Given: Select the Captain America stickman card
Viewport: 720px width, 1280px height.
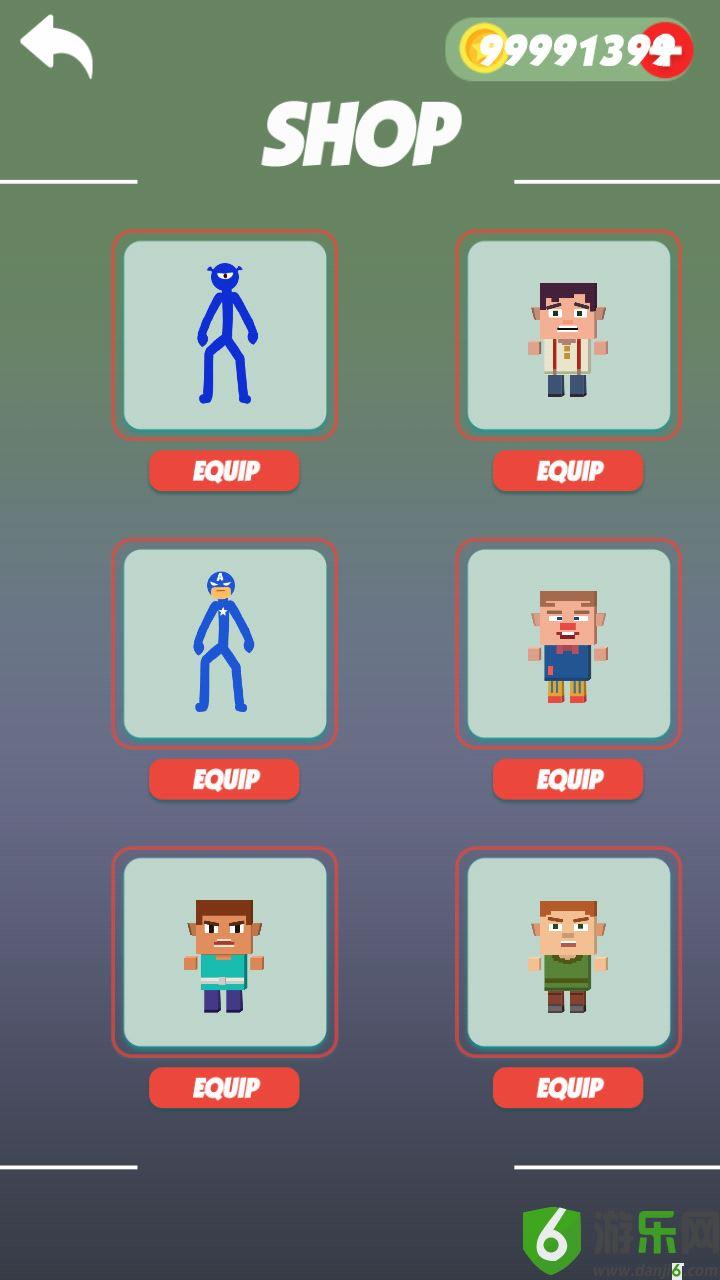Looking at the screenshot, I should [x=224, y=643].
